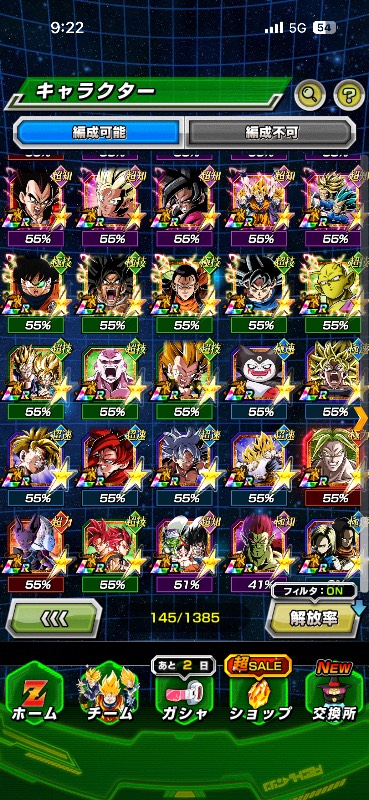The image size is (369, 800).
Task: Open the question mark help
Action: (349, 95)
